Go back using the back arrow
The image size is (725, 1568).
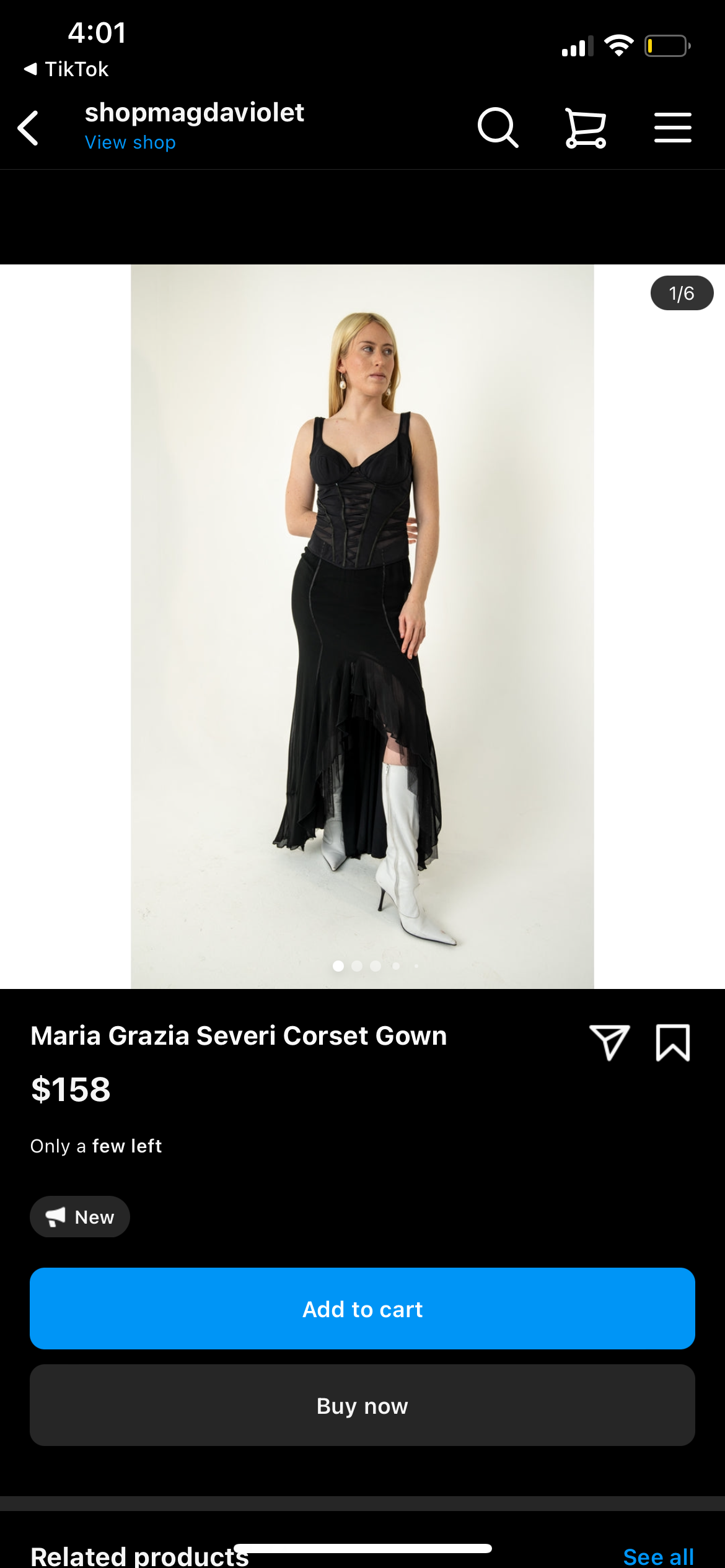[x=29, y=128]
